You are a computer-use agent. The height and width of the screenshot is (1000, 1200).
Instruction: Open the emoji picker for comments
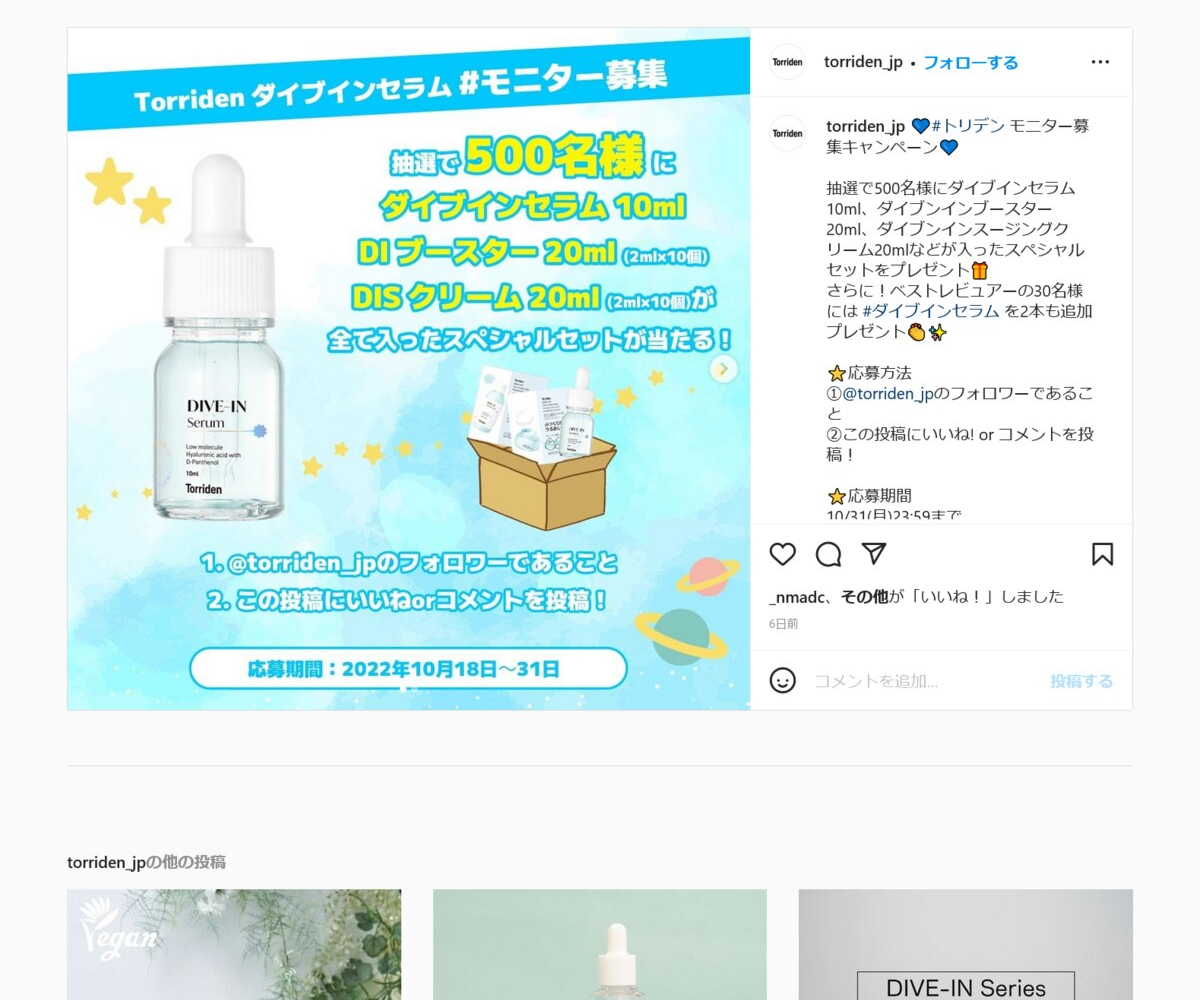click(783, 681)
